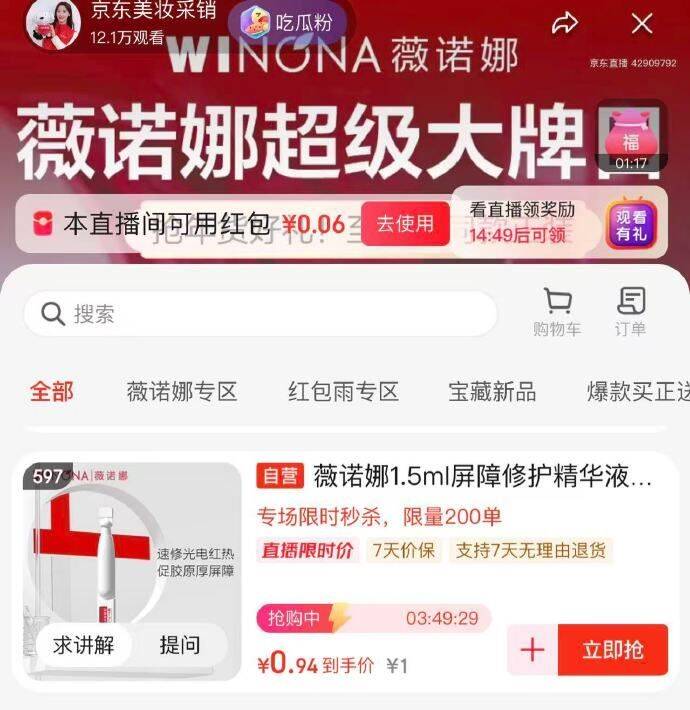Screen dimensions: 690x710
Task: Tap 立即抢 to grab the deal
Action: [613, 650]
